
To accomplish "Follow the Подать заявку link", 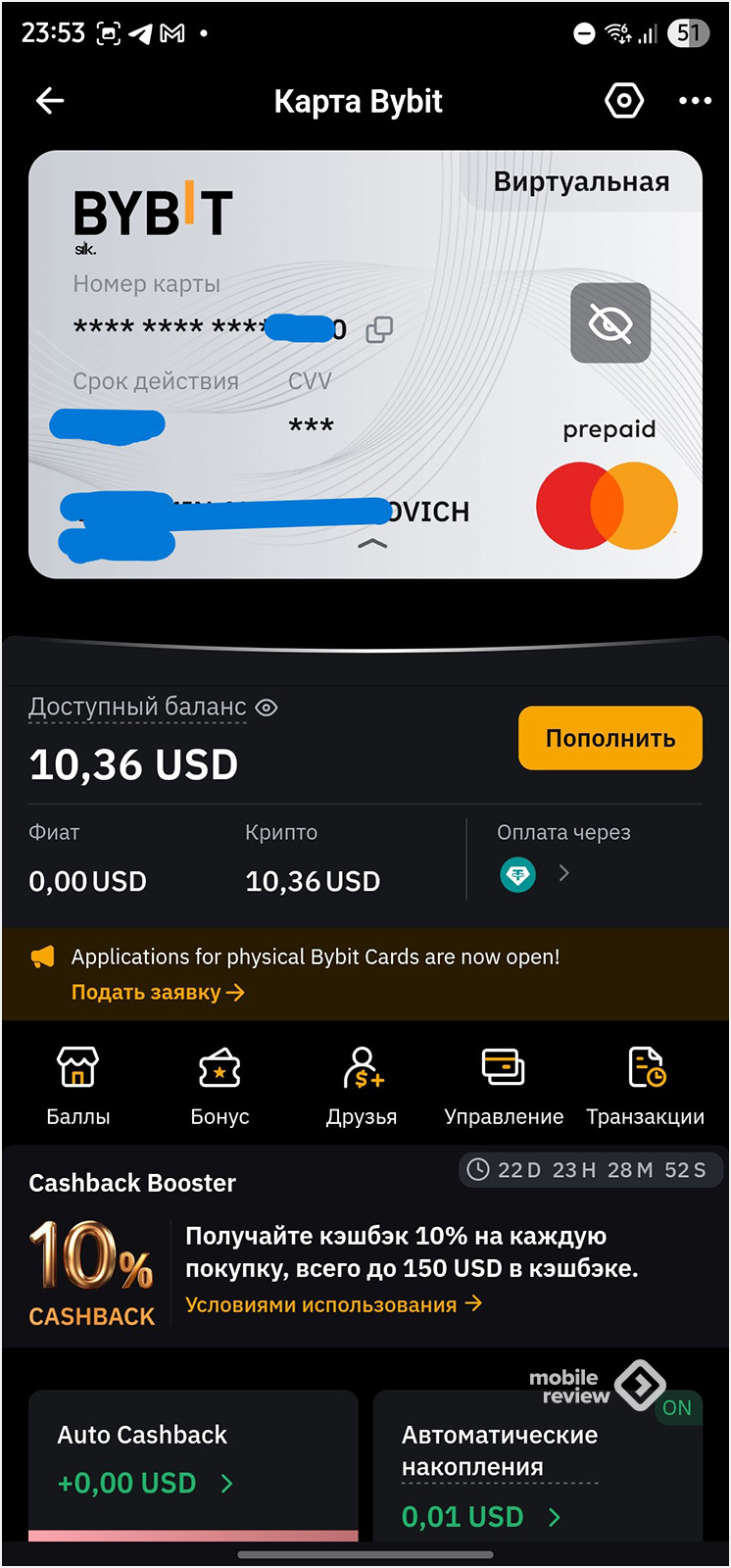I will 158,993.
